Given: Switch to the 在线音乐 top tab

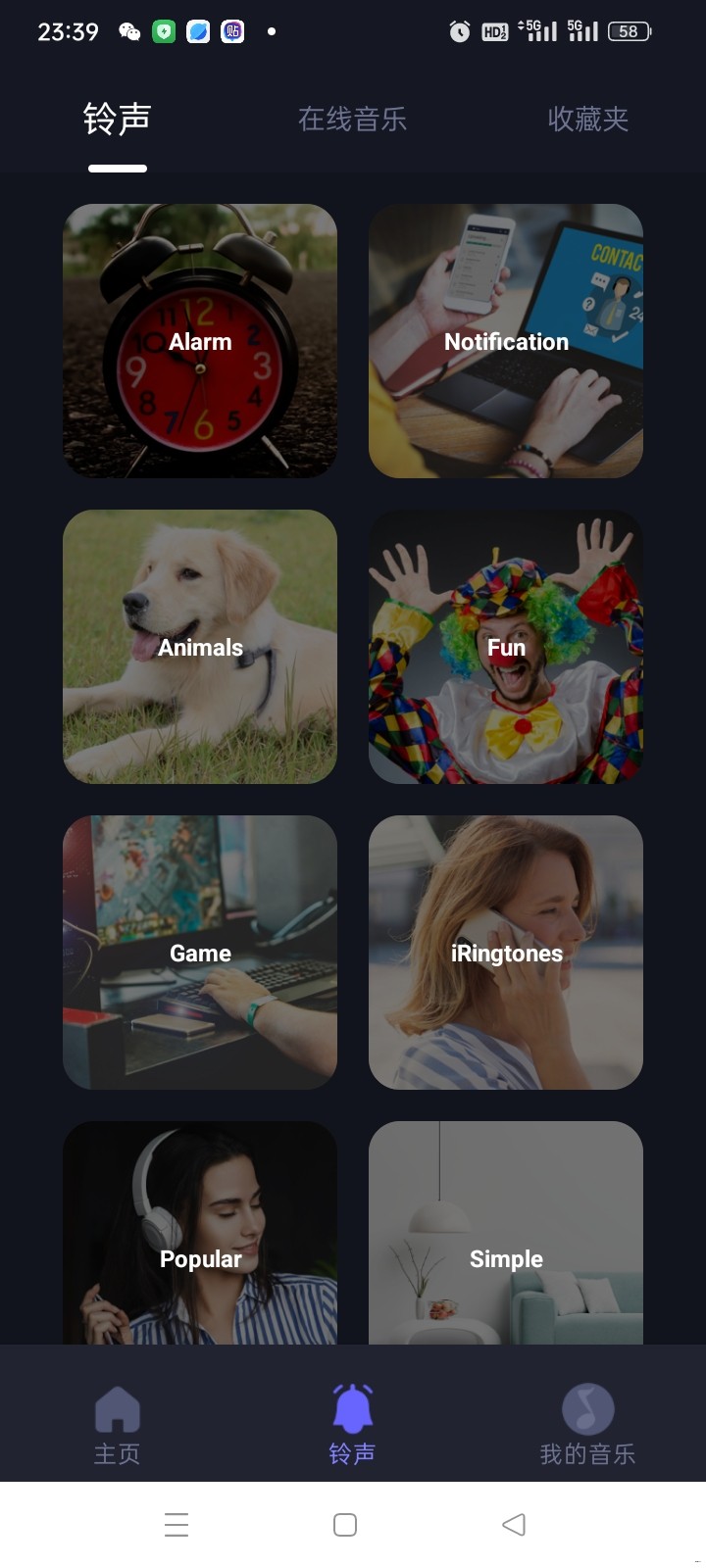Looking at the screenshot, I should click(352, 120).
